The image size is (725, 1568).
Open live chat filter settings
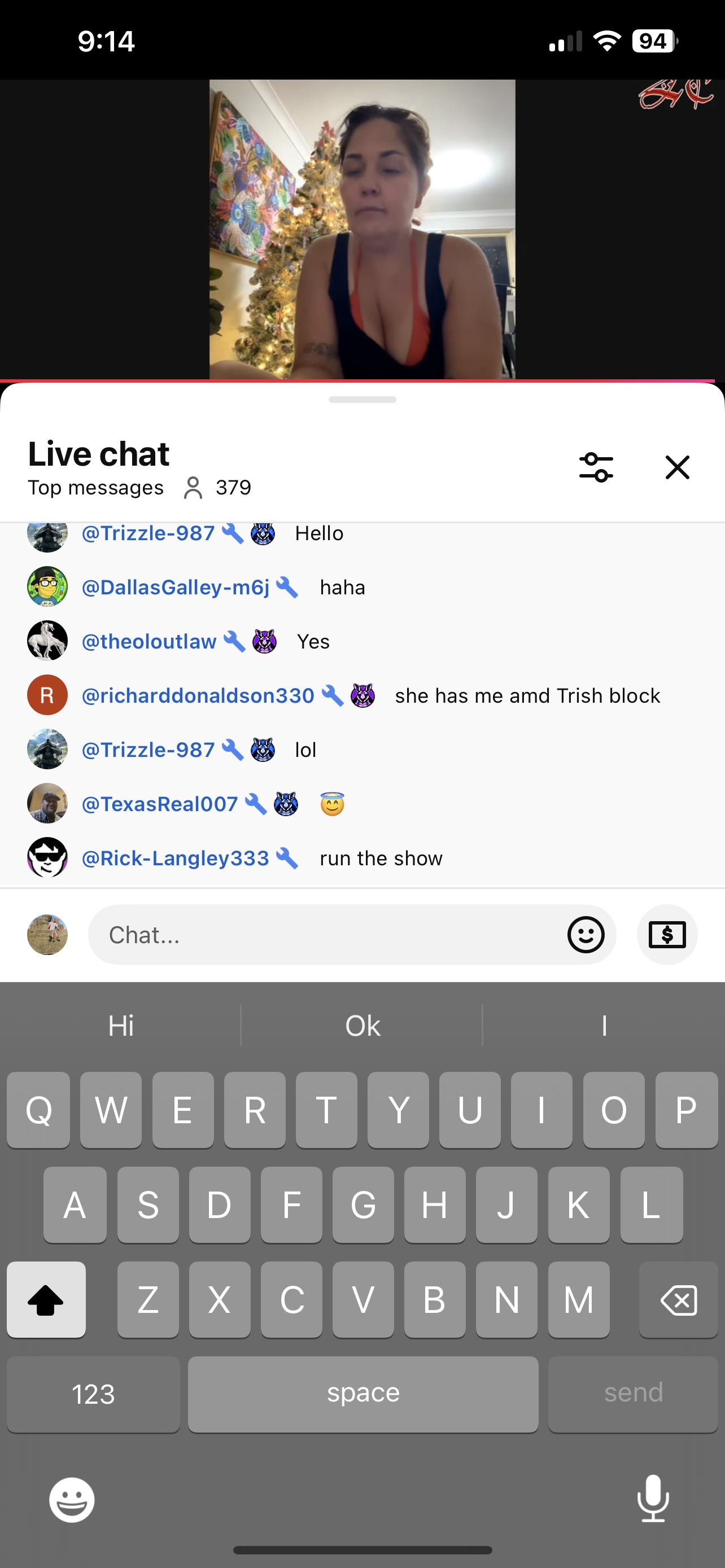595,467
